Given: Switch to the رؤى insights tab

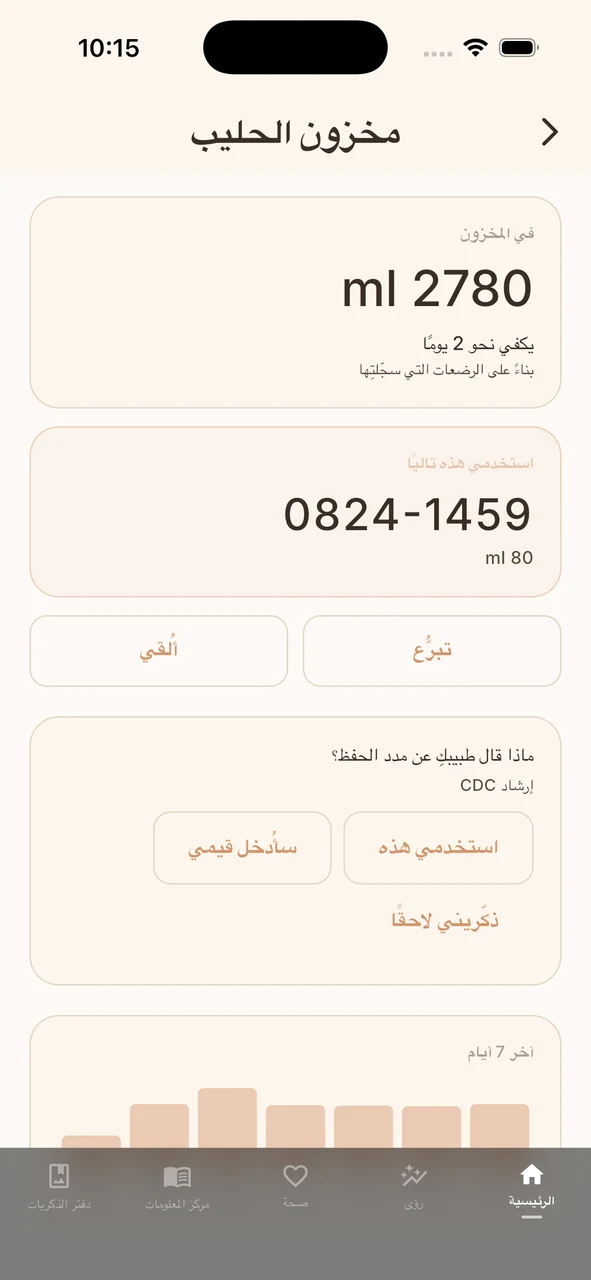Looking at the screenshot, I should point(414,1187).
